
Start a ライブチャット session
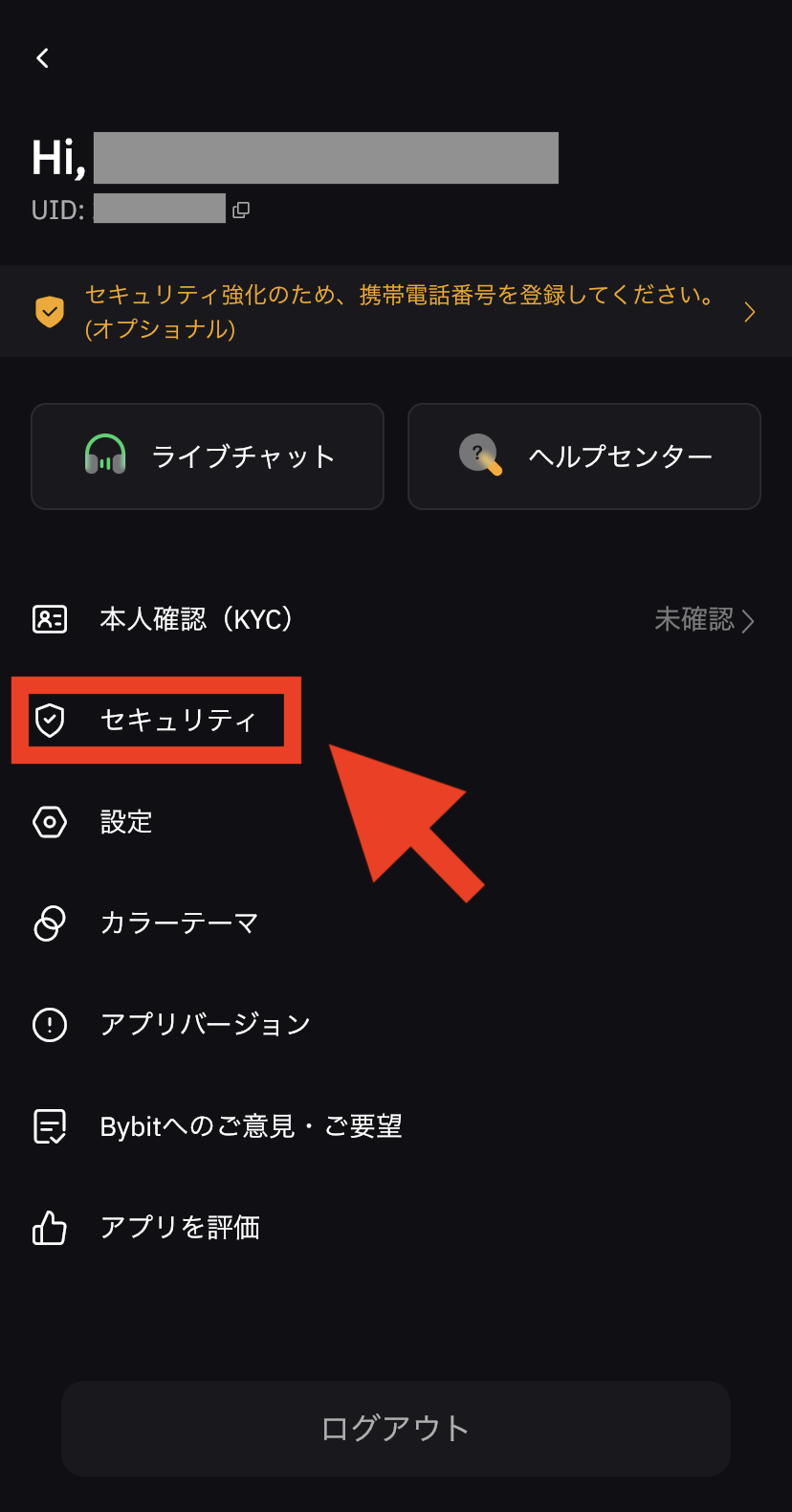pos(208,456)
